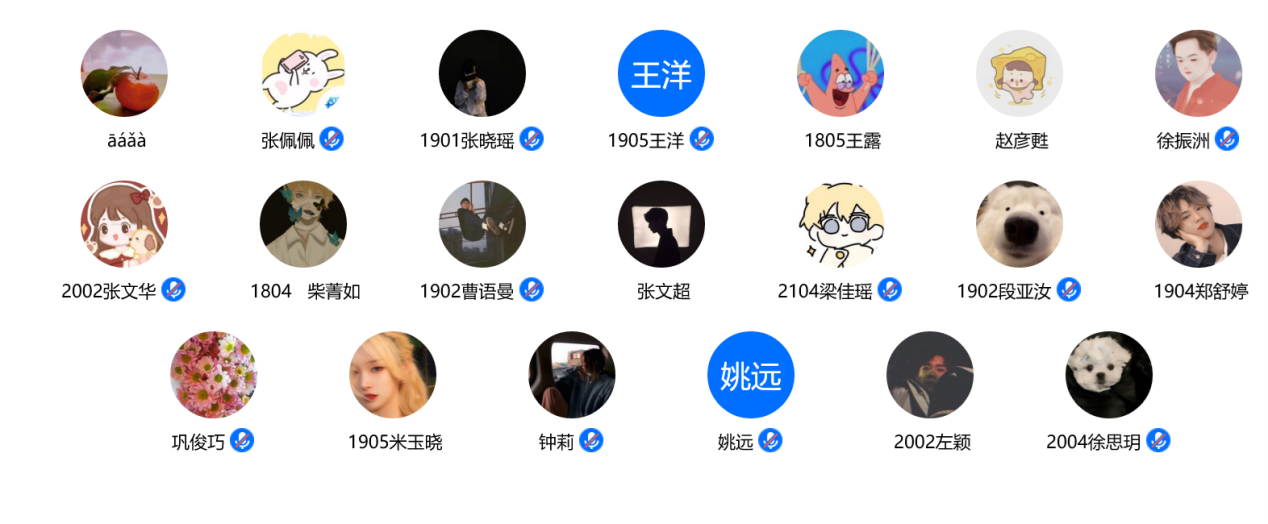View participant 1805王露

841,74
